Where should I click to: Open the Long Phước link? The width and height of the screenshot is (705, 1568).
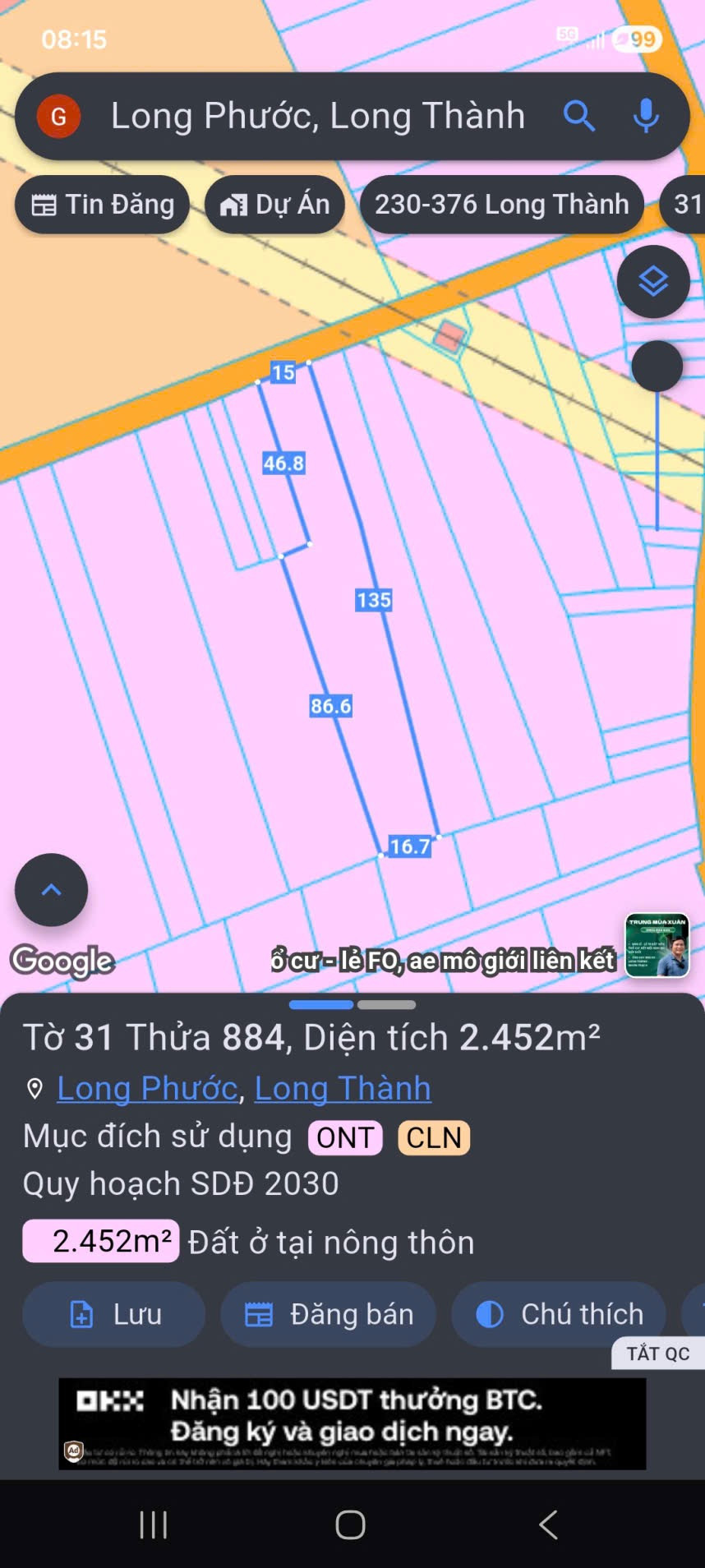(147, 1088)
